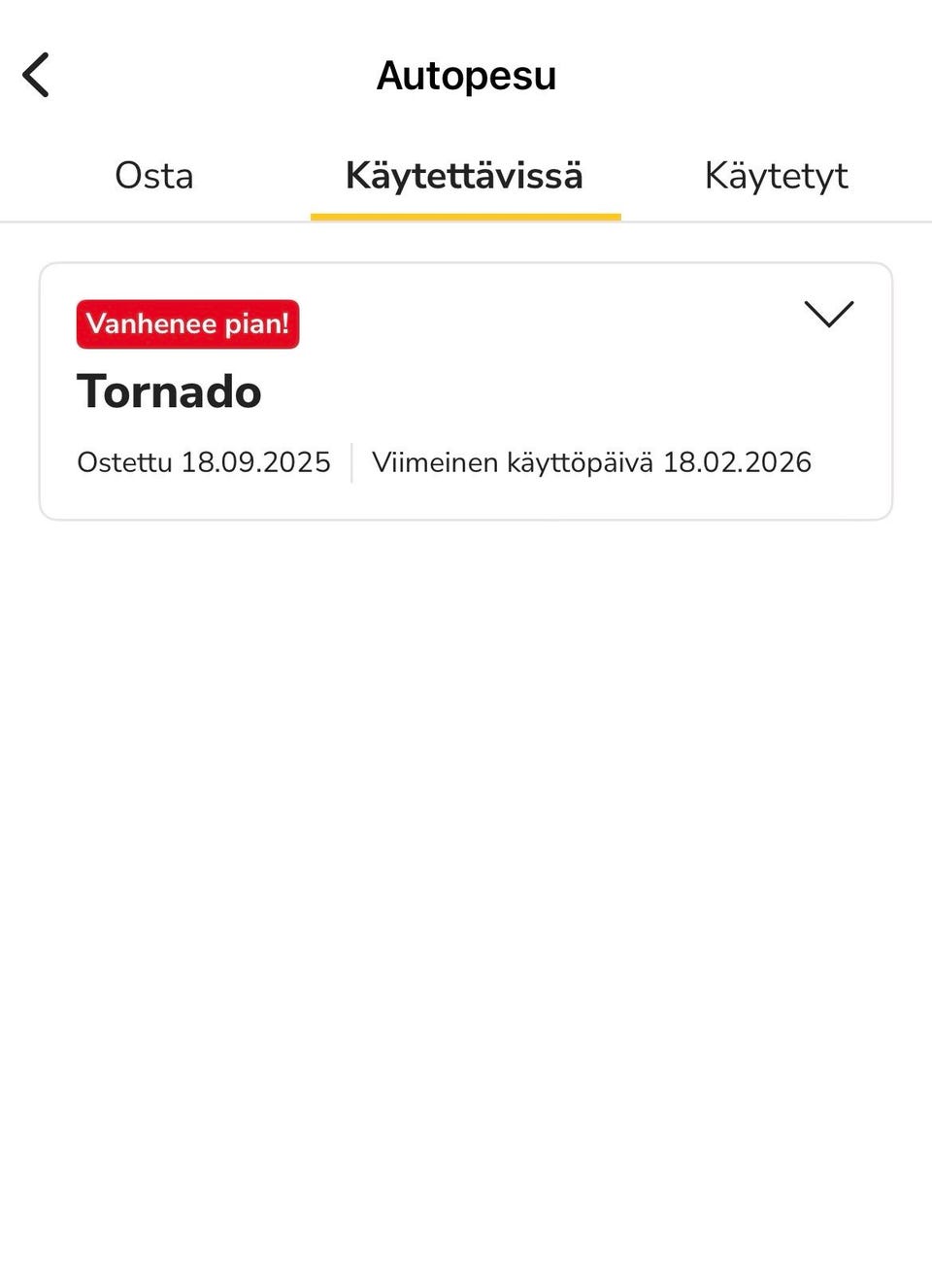Switch to the Osta tab
The width and height of the screenshot is (932, 1288).
pos(153,176)
